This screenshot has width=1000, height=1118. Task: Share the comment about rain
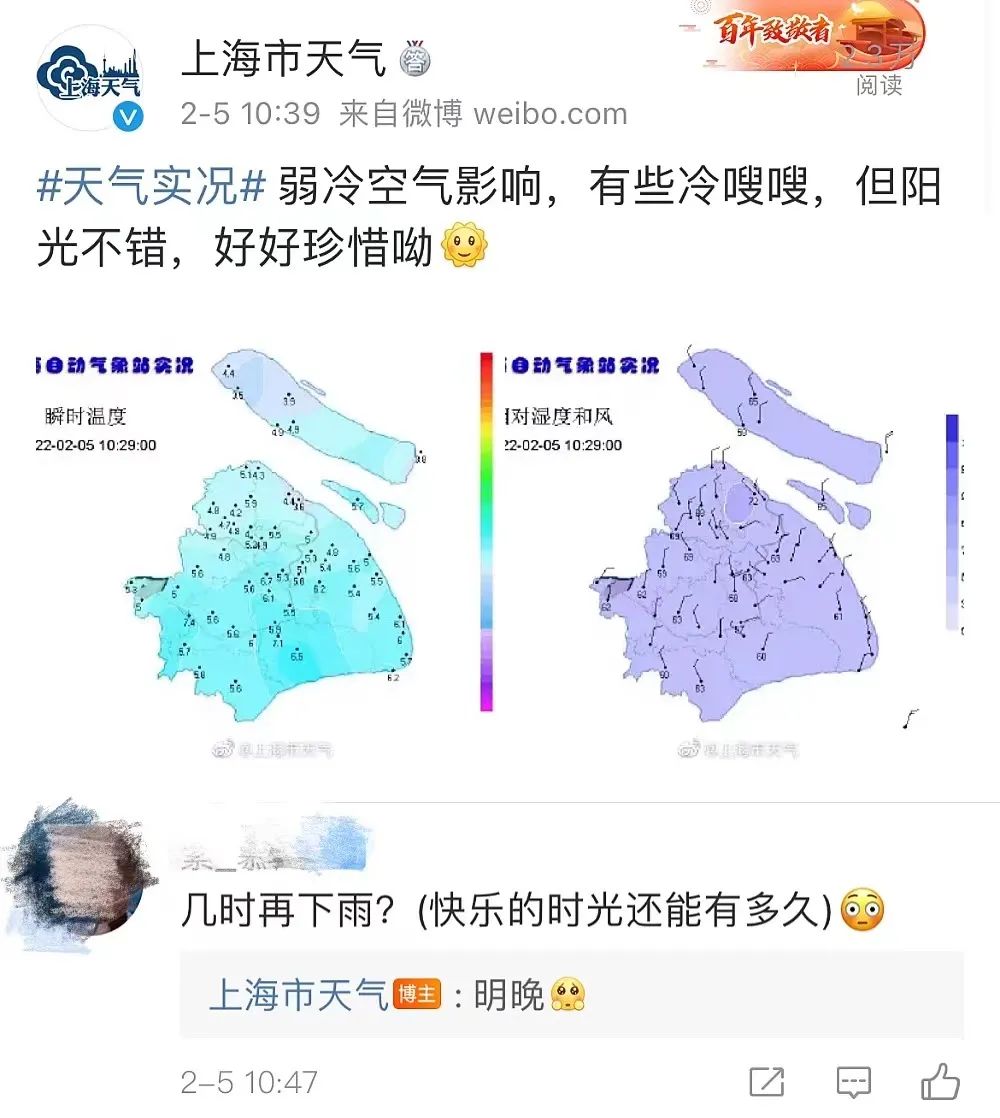point(767,1082)
